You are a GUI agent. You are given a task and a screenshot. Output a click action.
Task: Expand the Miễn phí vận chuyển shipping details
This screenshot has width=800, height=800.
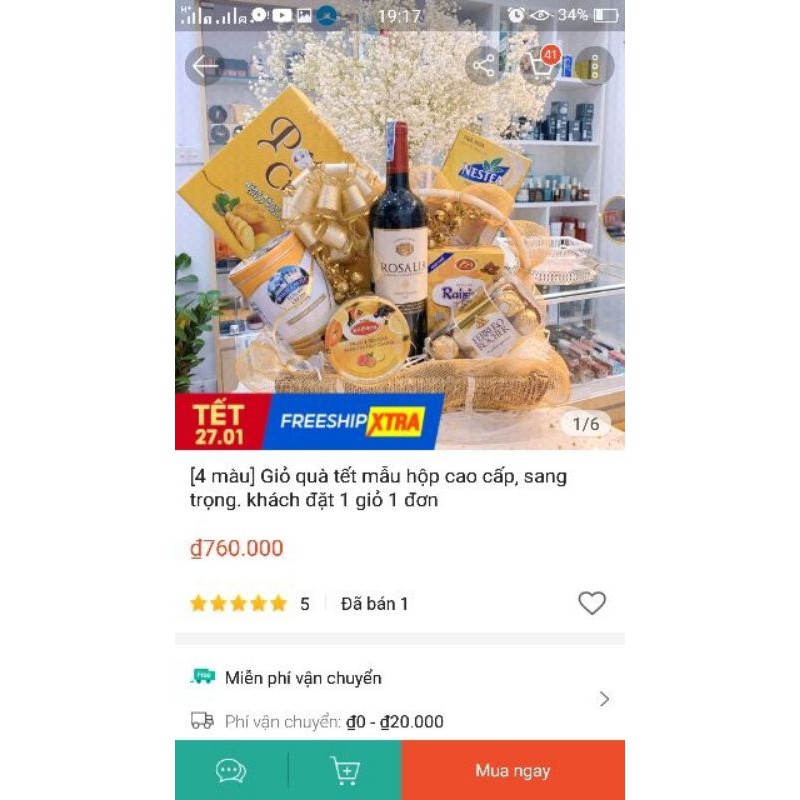coord(603,699)
